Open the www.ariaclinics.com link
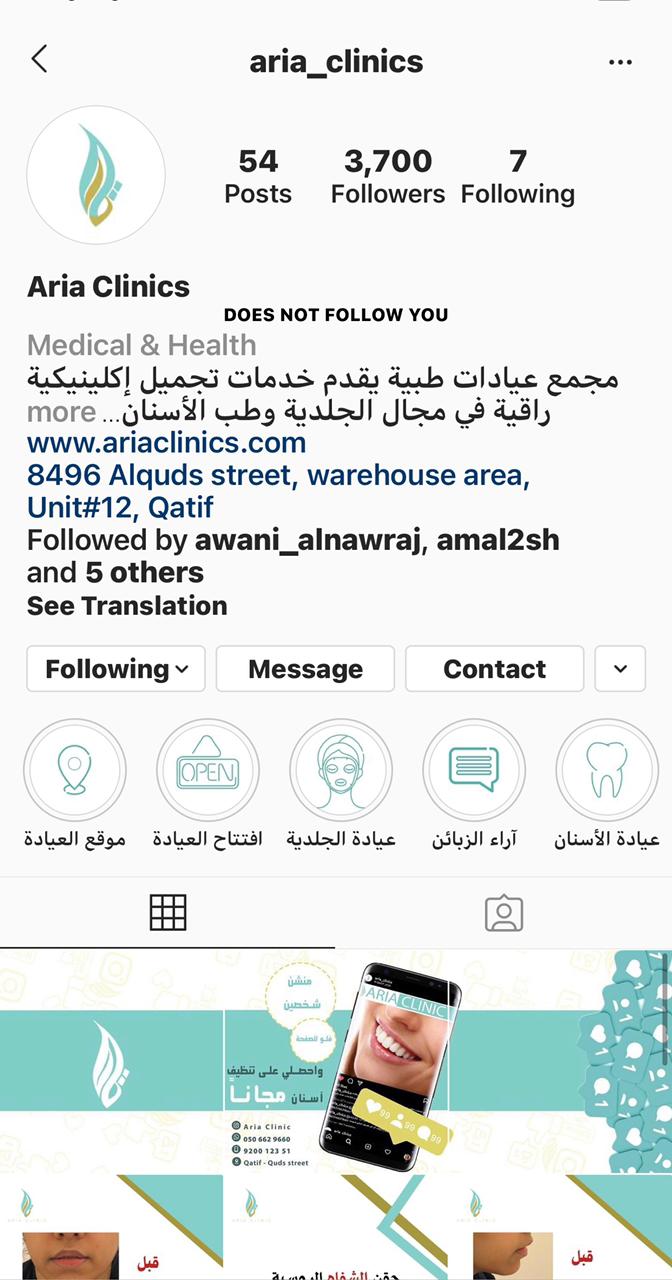Screen dimensions: 672x1280 click(x=166, y=442)
